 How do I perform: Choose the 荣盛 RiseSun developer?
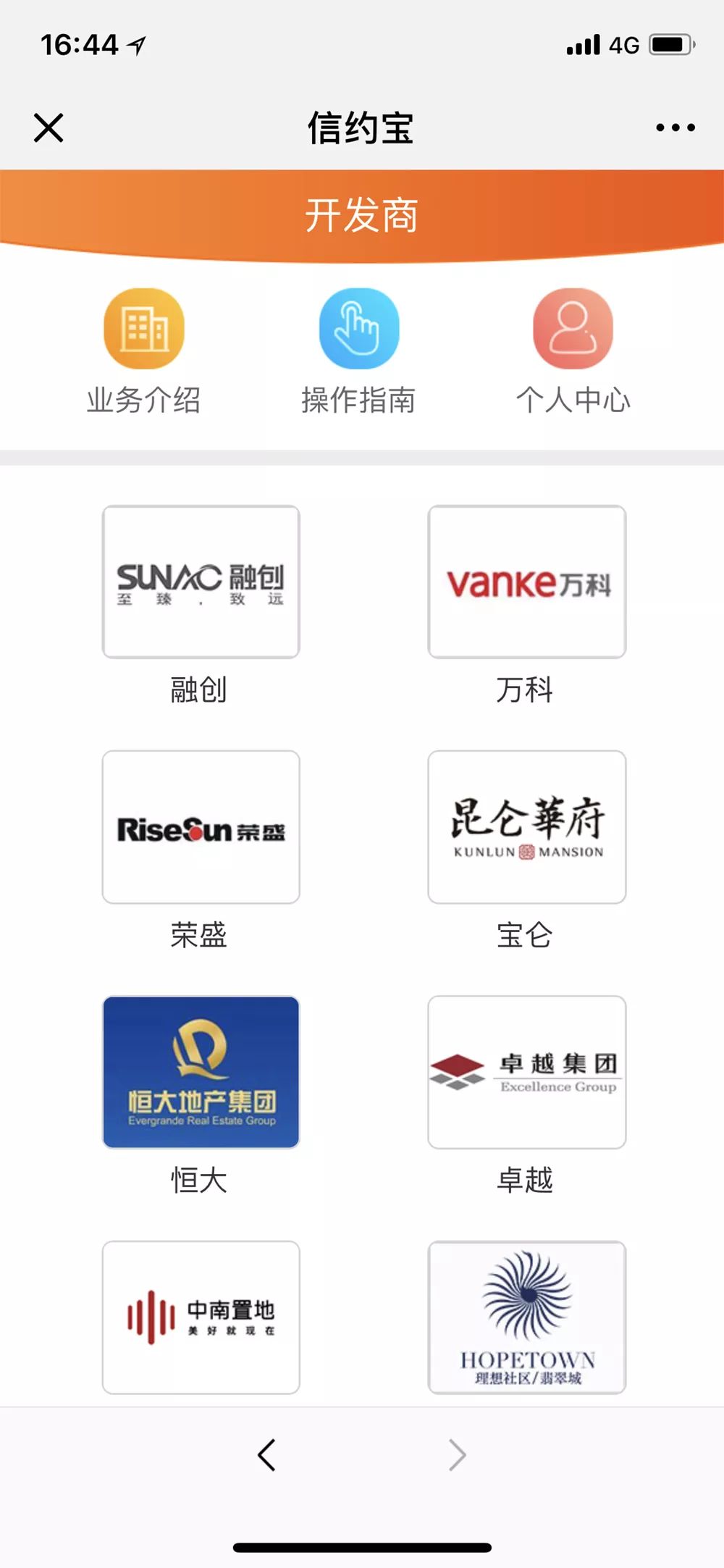[201, 826]
